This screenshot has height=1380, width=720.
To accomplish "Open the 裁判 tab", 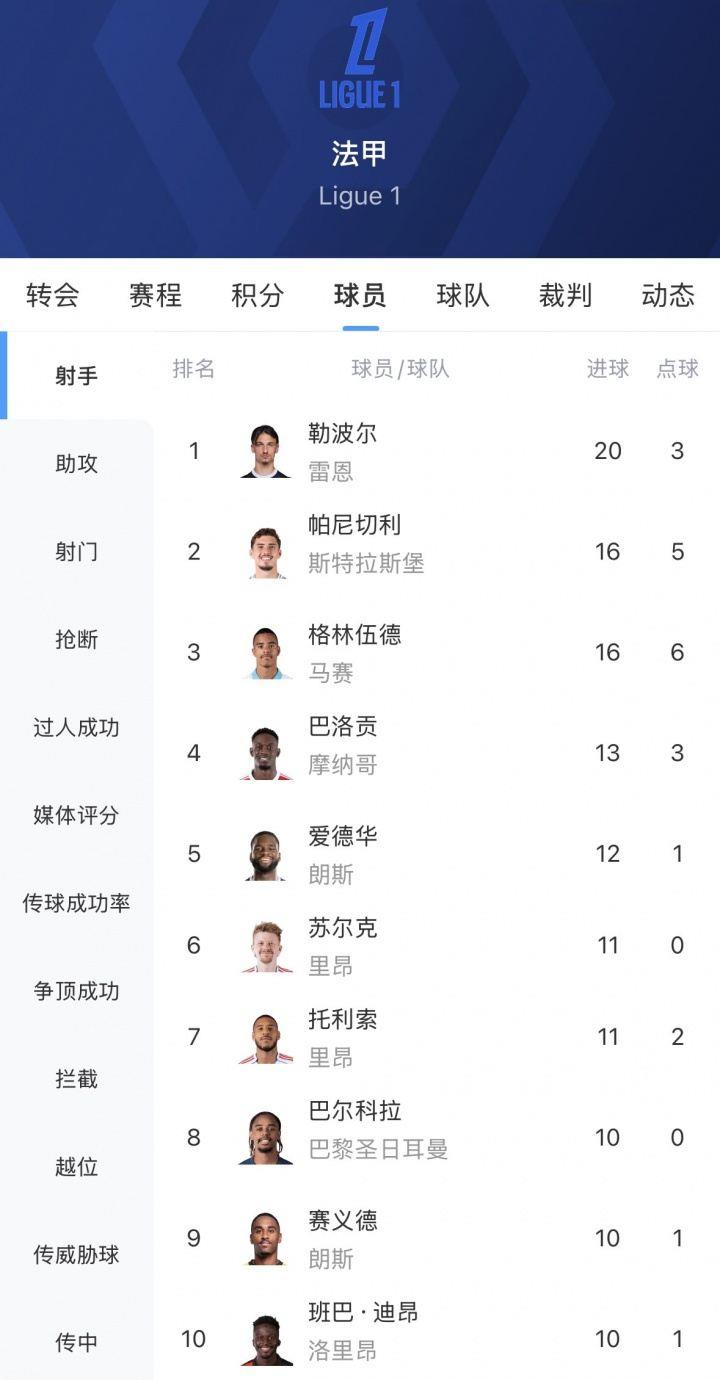I will point(565,295).
